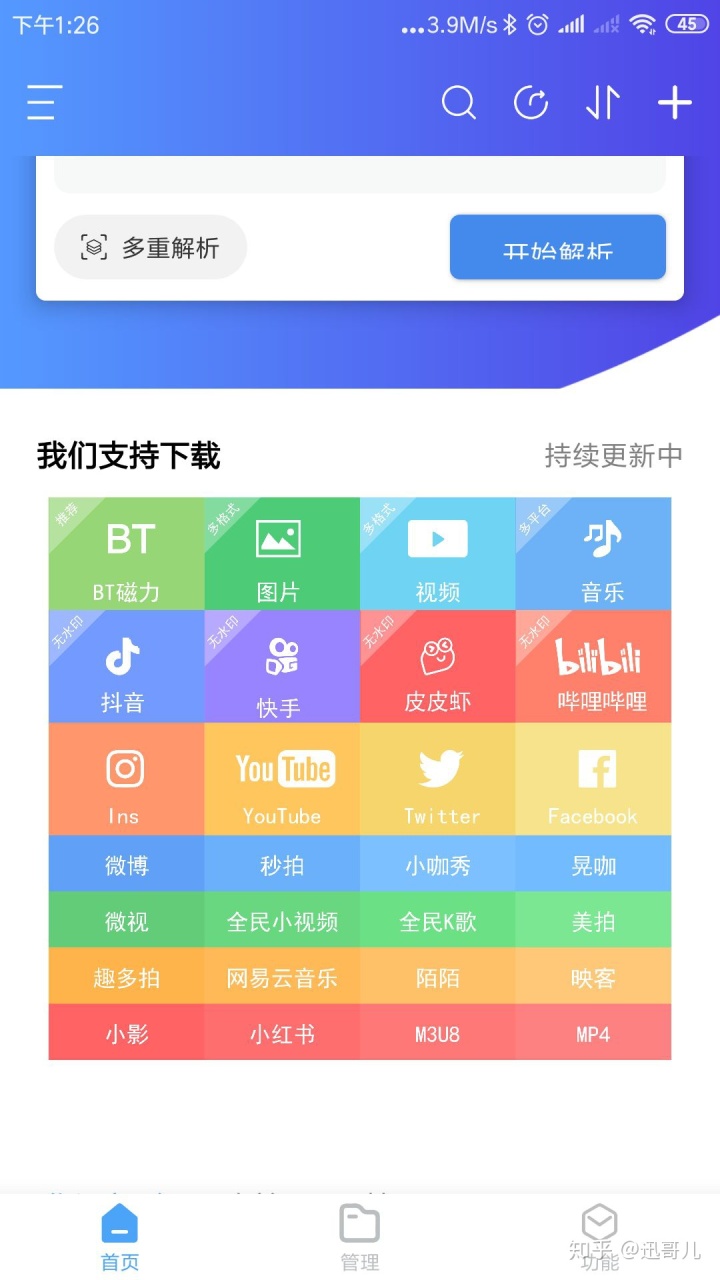Open the transfer arrows icon

[603, 102]
